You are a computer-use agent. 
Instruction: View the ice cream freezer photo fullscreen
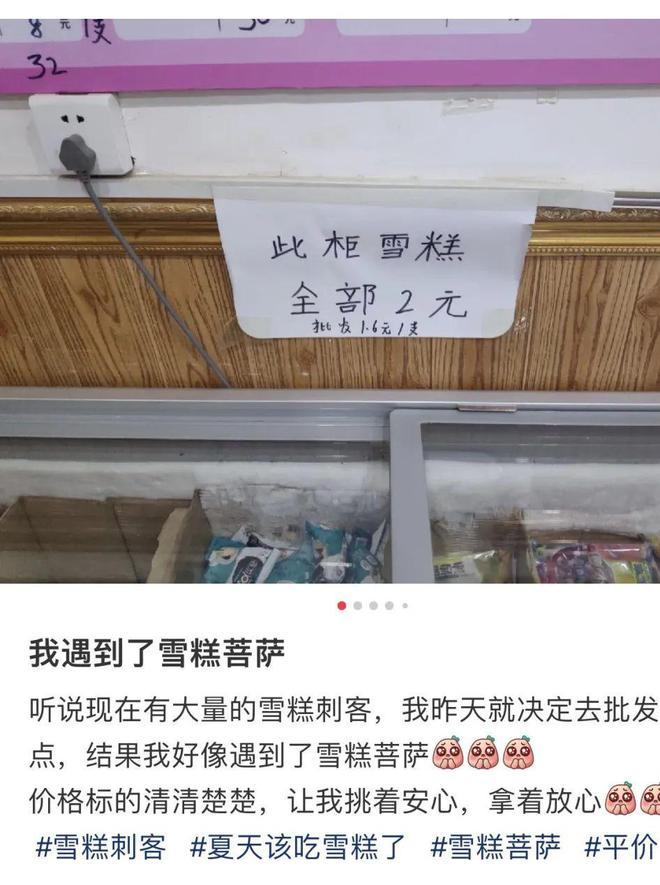tap(330, 300)
